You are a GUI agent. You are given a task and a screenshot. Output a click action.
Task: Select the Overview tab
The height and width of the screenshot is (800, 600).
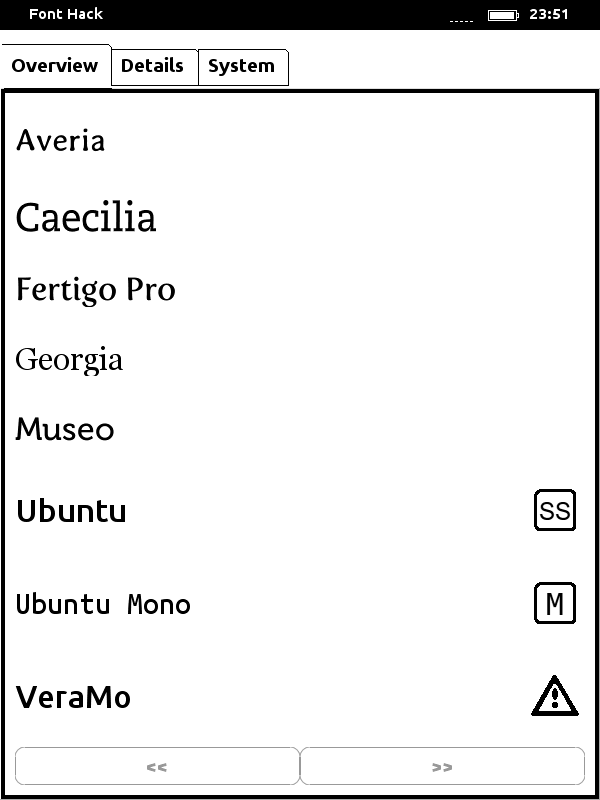55,67
